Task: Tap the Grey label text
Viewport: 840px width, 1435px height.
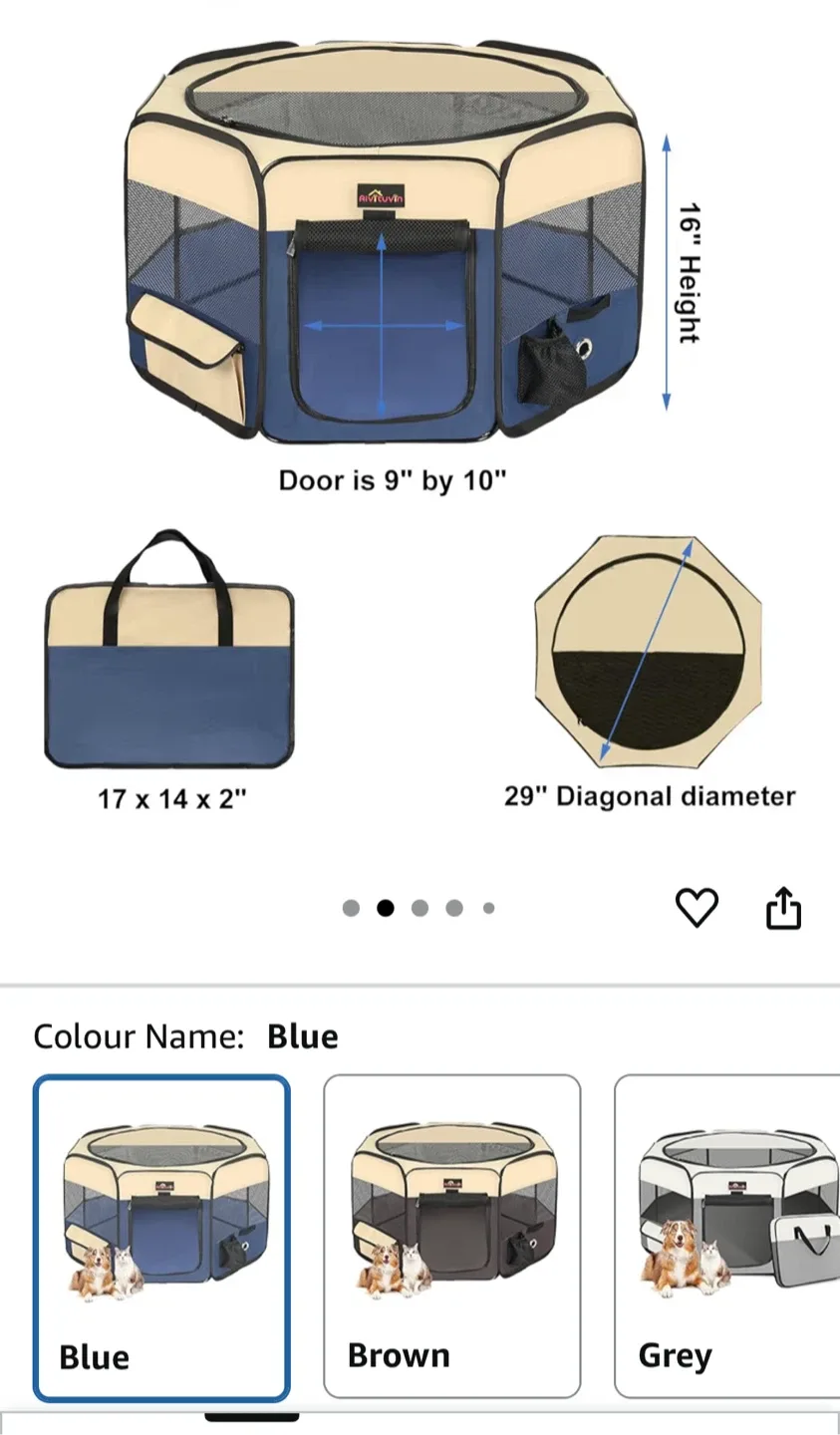Action: pos(675,1355)
